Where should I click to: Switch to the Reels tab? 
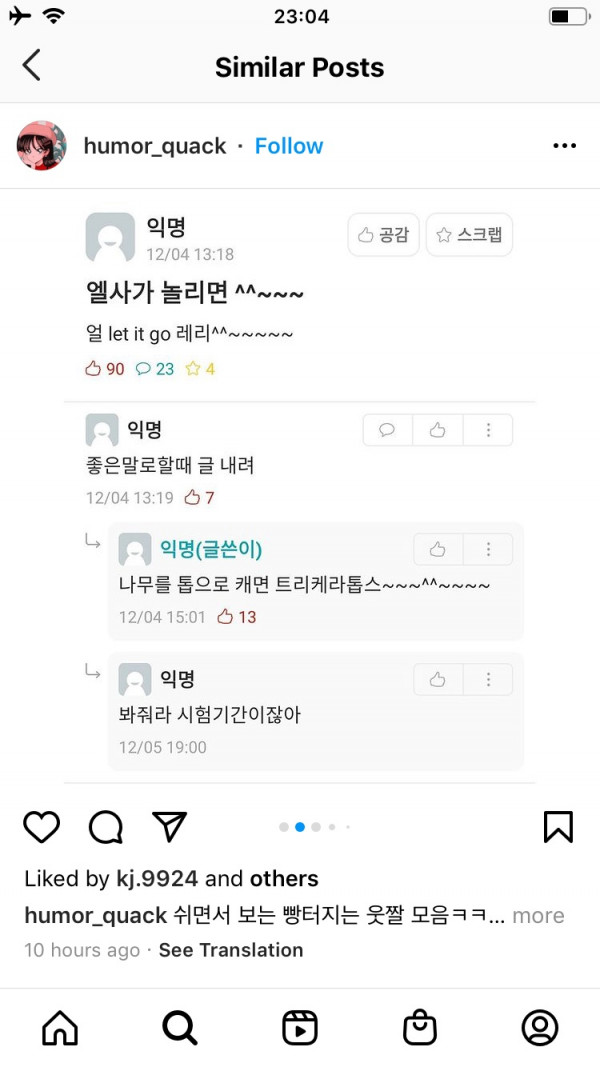[300, 1027]
